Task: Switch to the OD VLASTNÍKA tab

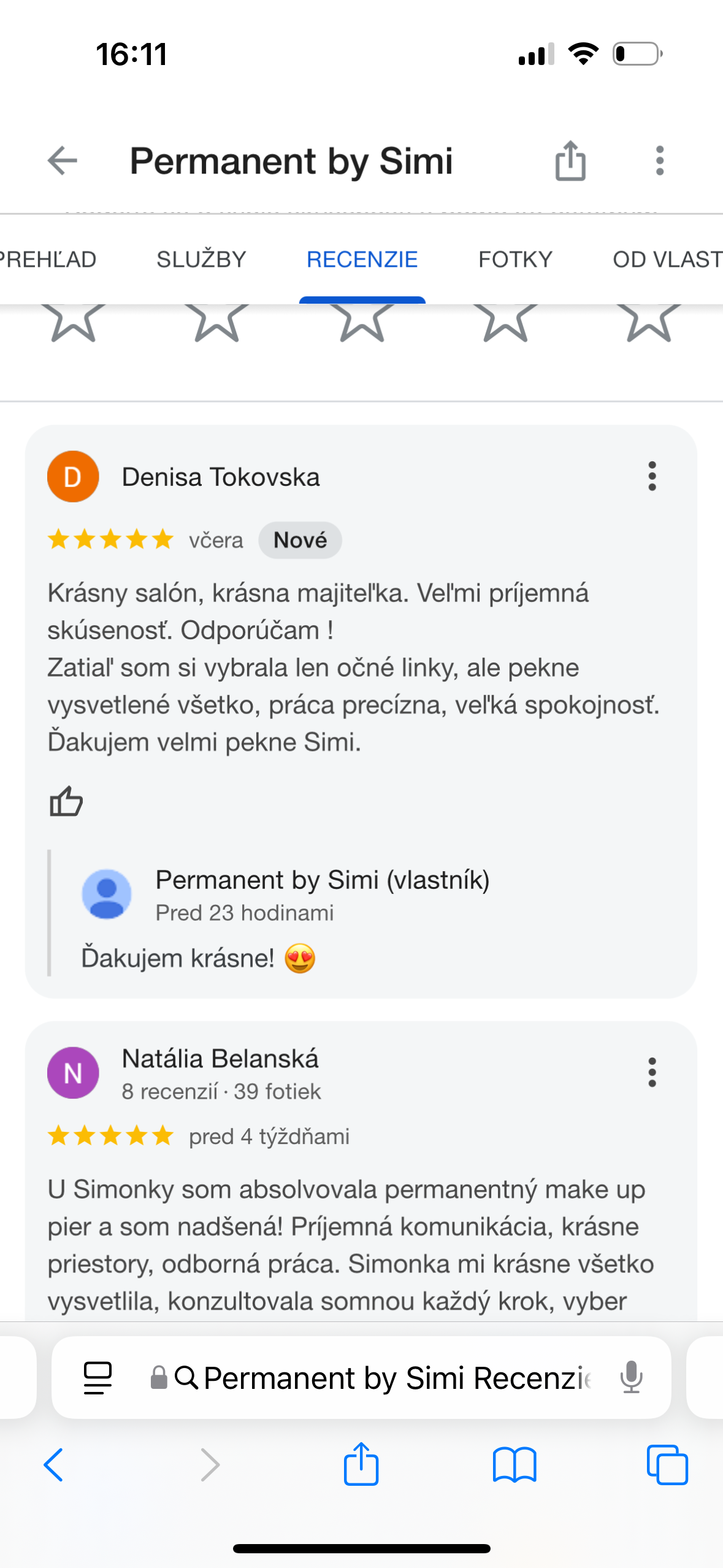Action: coord(667,259)
